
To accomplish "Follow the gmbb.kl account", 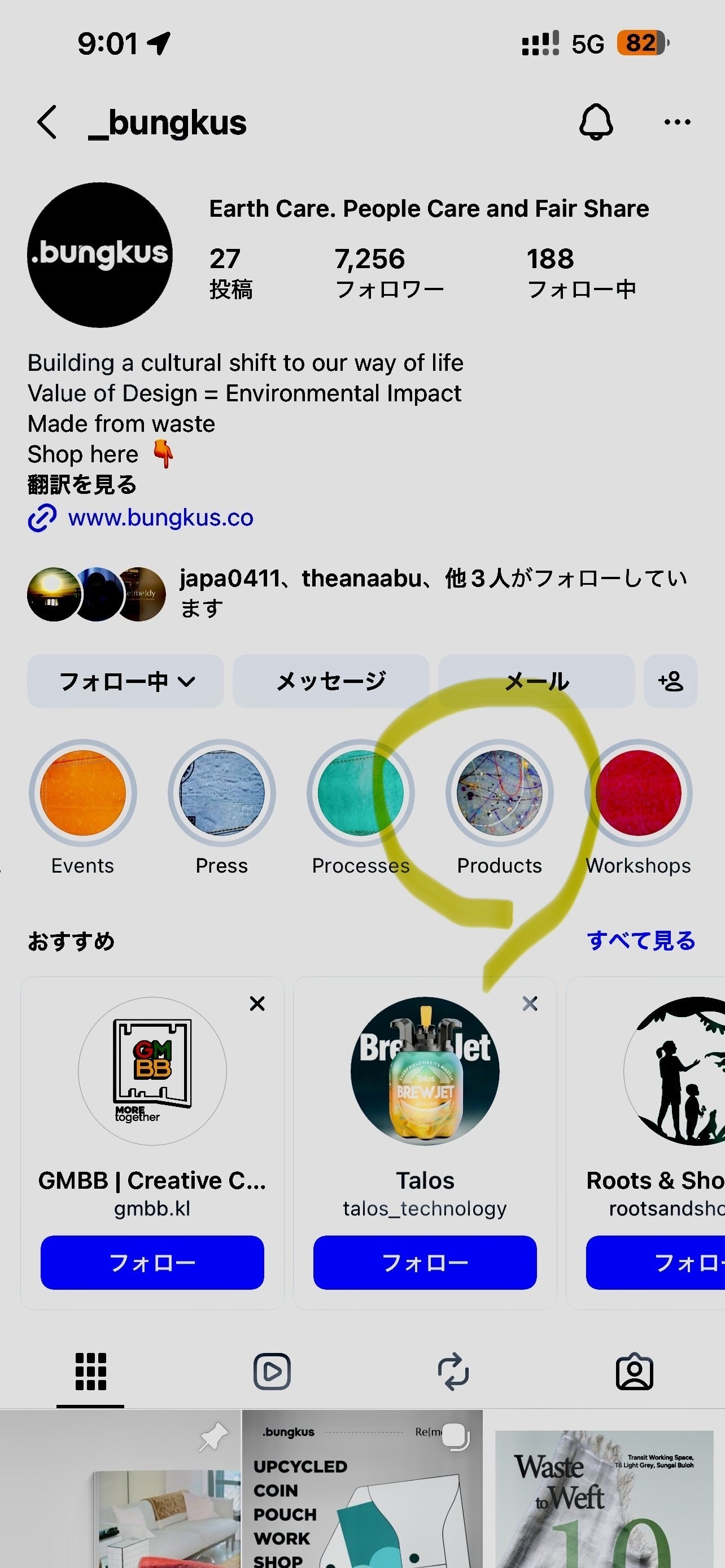I will point(152,1263).
